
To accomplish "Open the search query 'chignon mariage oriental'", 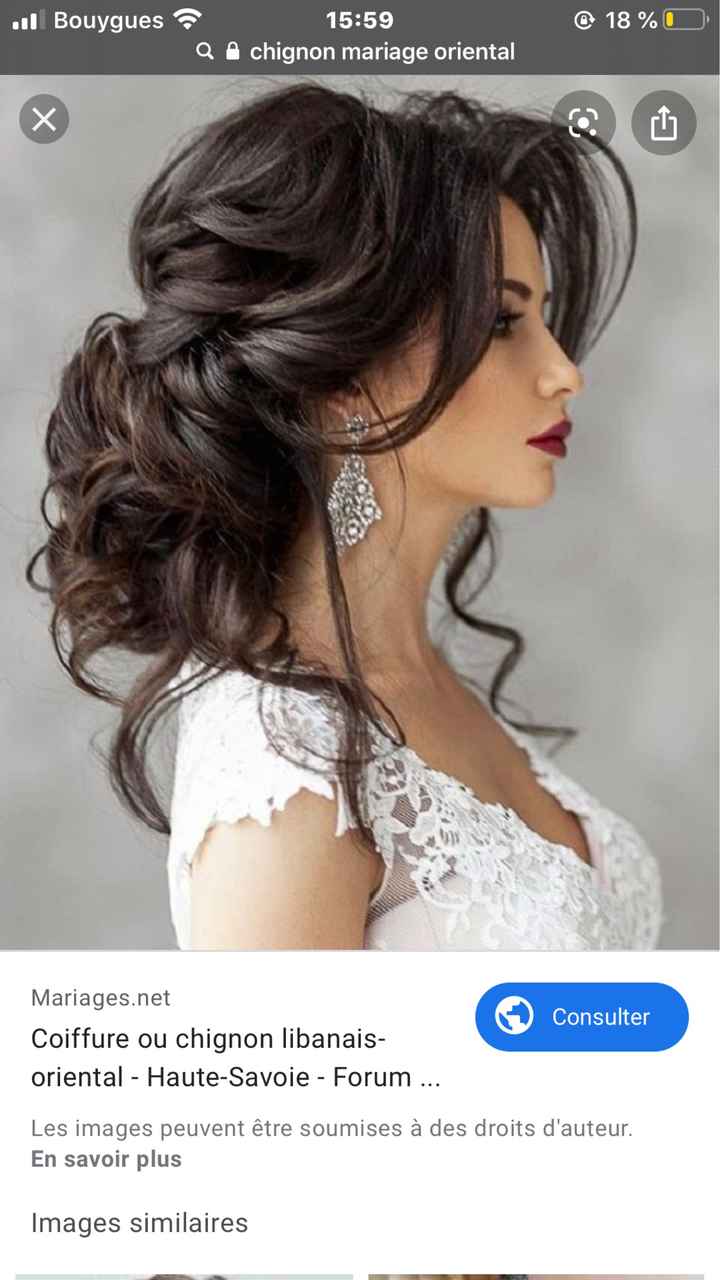I will pyautogui.click(x=383, y=52).
